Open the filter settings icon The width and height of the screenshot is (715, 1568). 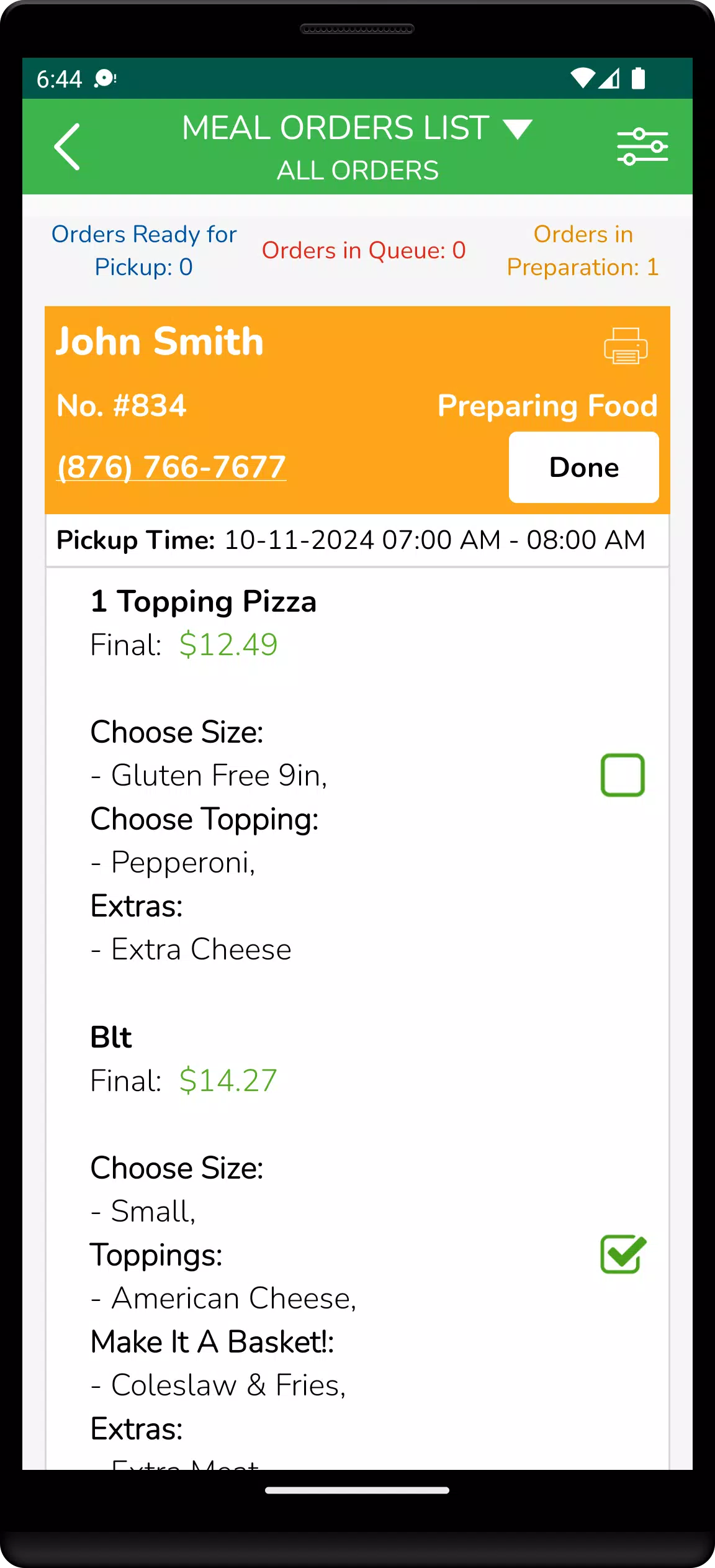(x=642, y=147)
